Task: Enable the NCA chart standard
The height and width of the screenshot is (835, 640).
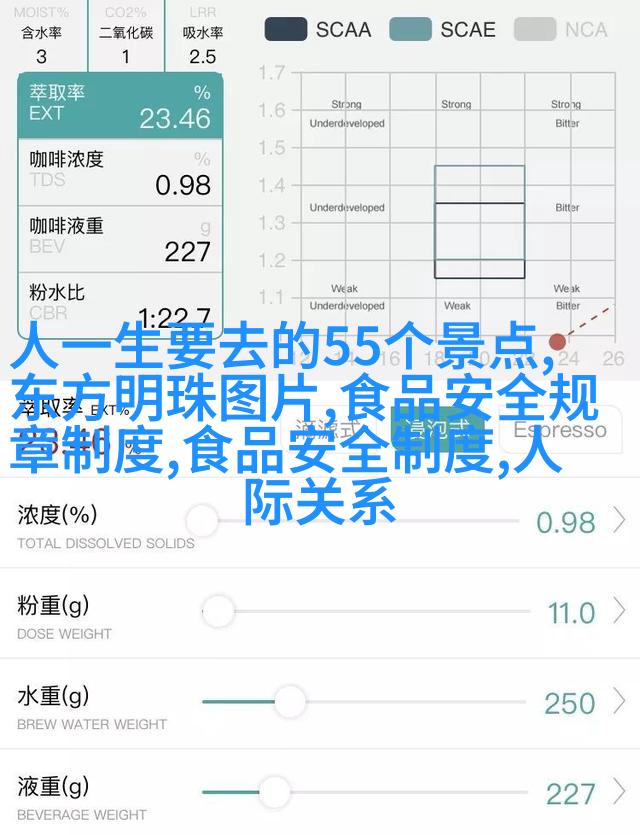Action: pos(567,29)
